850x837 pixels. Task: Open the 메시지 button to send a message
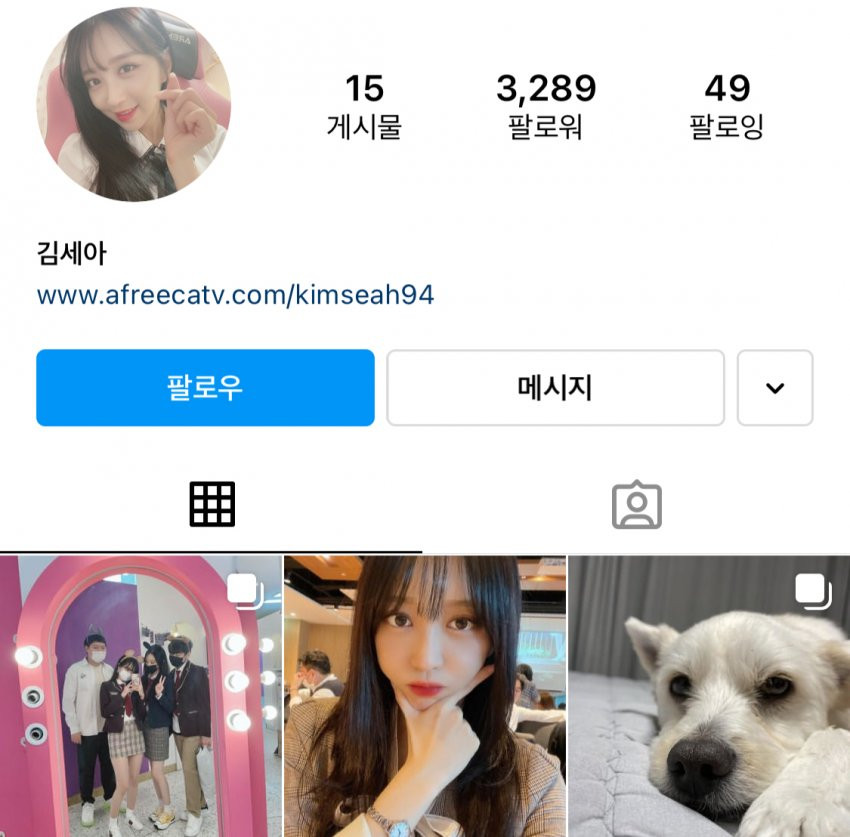point(555,388)
